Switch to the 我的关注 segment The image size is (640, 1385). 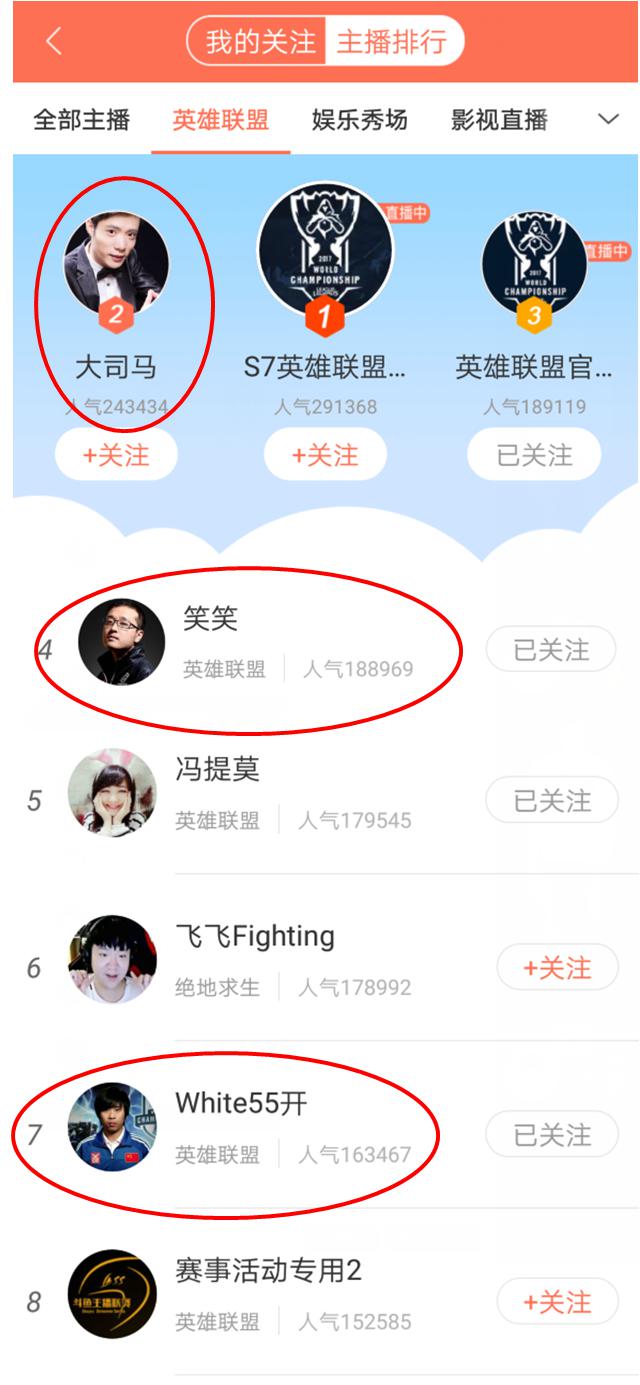(260, 42)
